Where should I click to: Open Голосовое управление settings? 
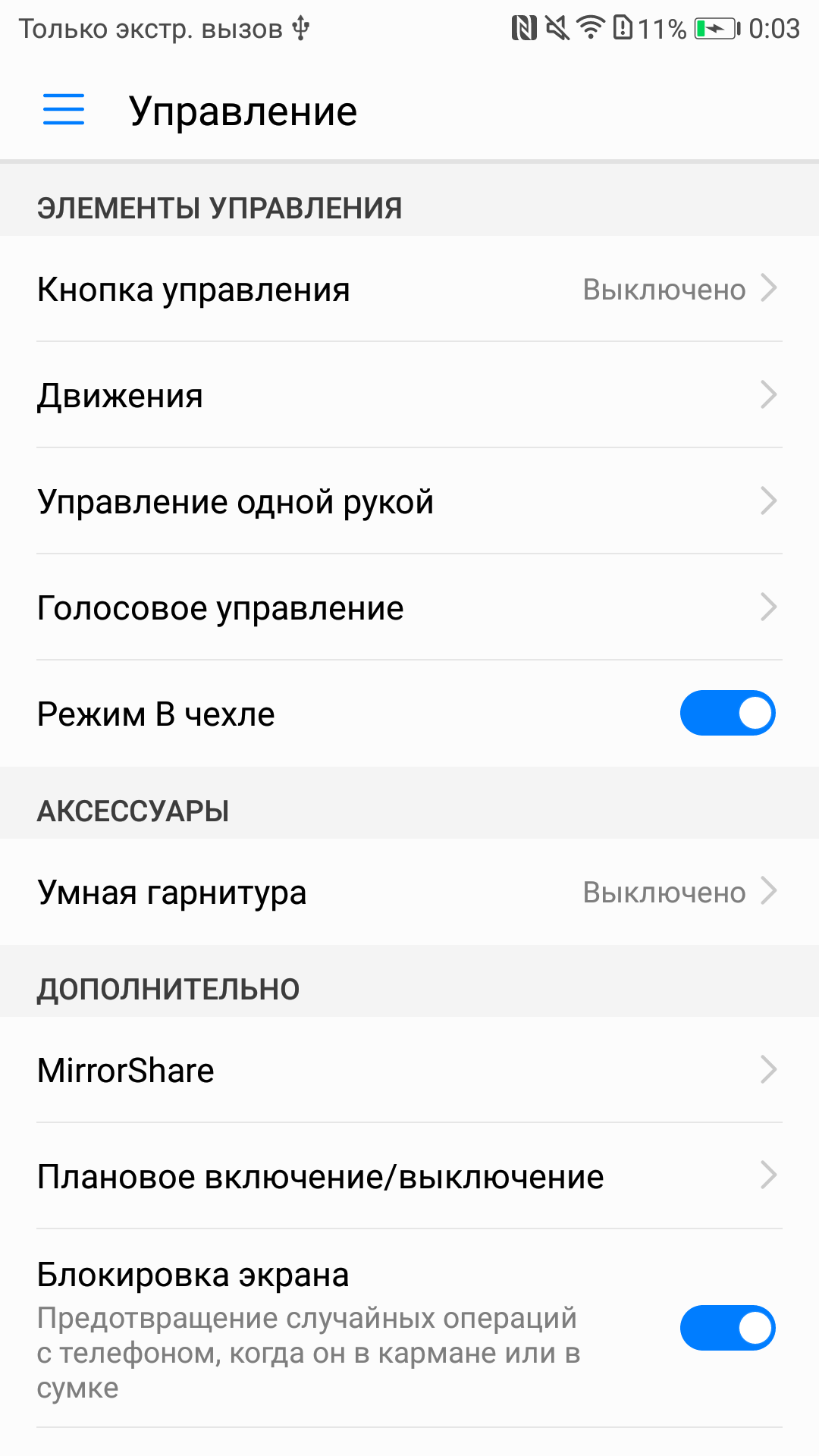pos(409,607)
